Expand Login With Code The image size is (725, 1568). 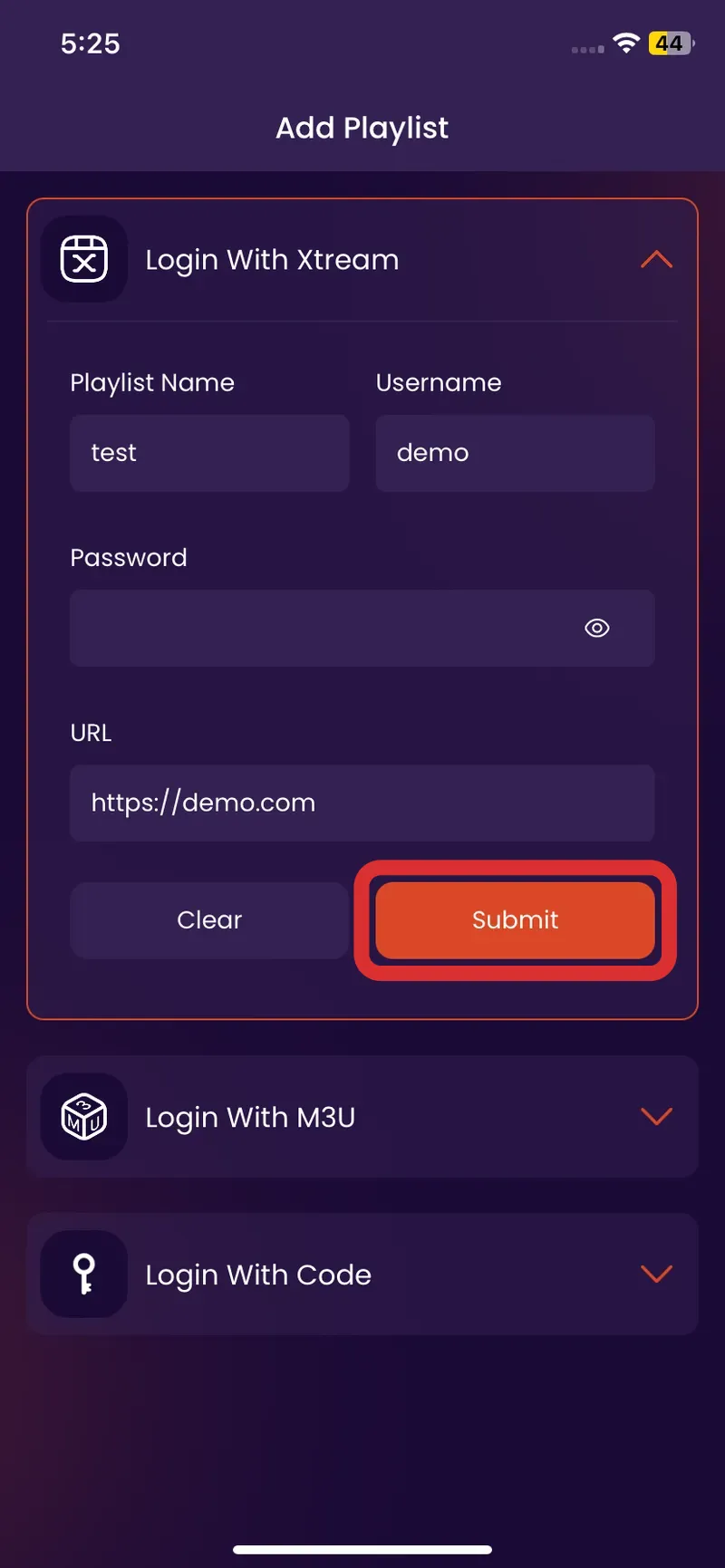[362, 1274]
